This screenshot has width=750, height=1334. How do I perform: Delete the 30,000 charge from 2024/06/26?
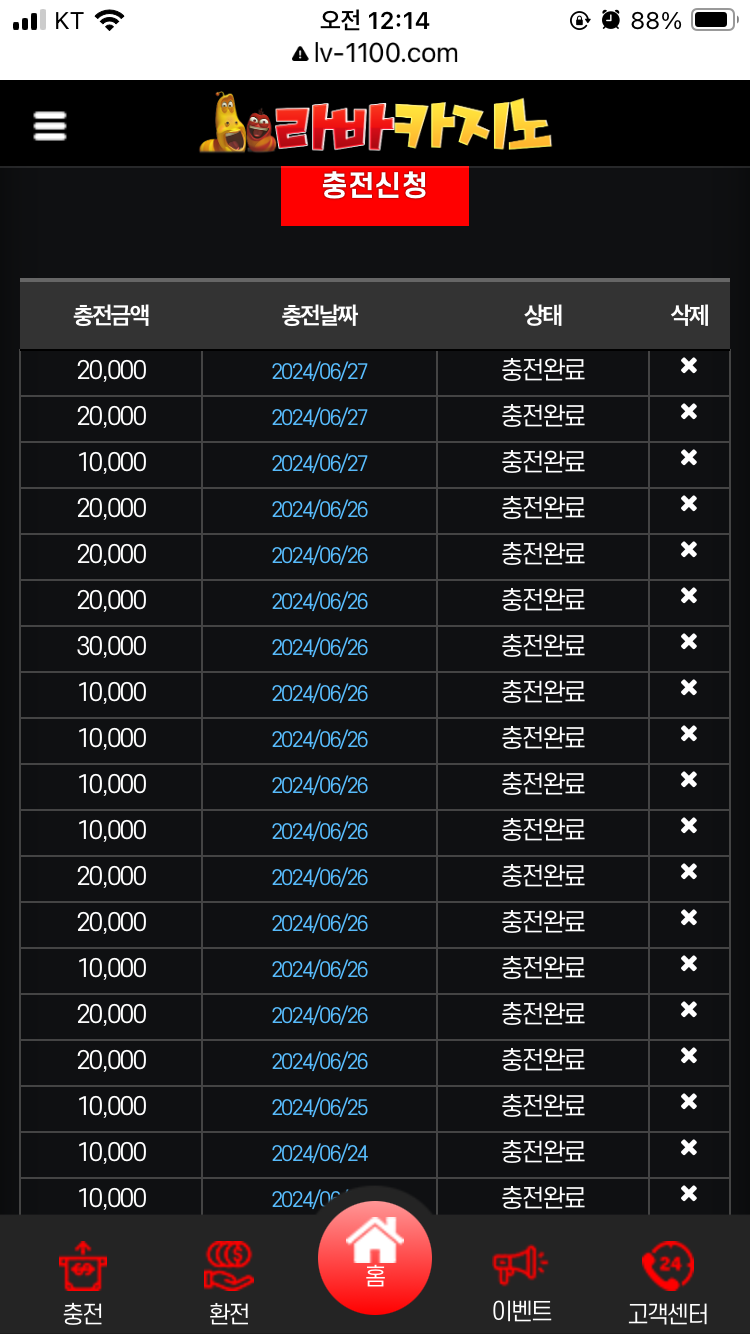coord(689,642)
